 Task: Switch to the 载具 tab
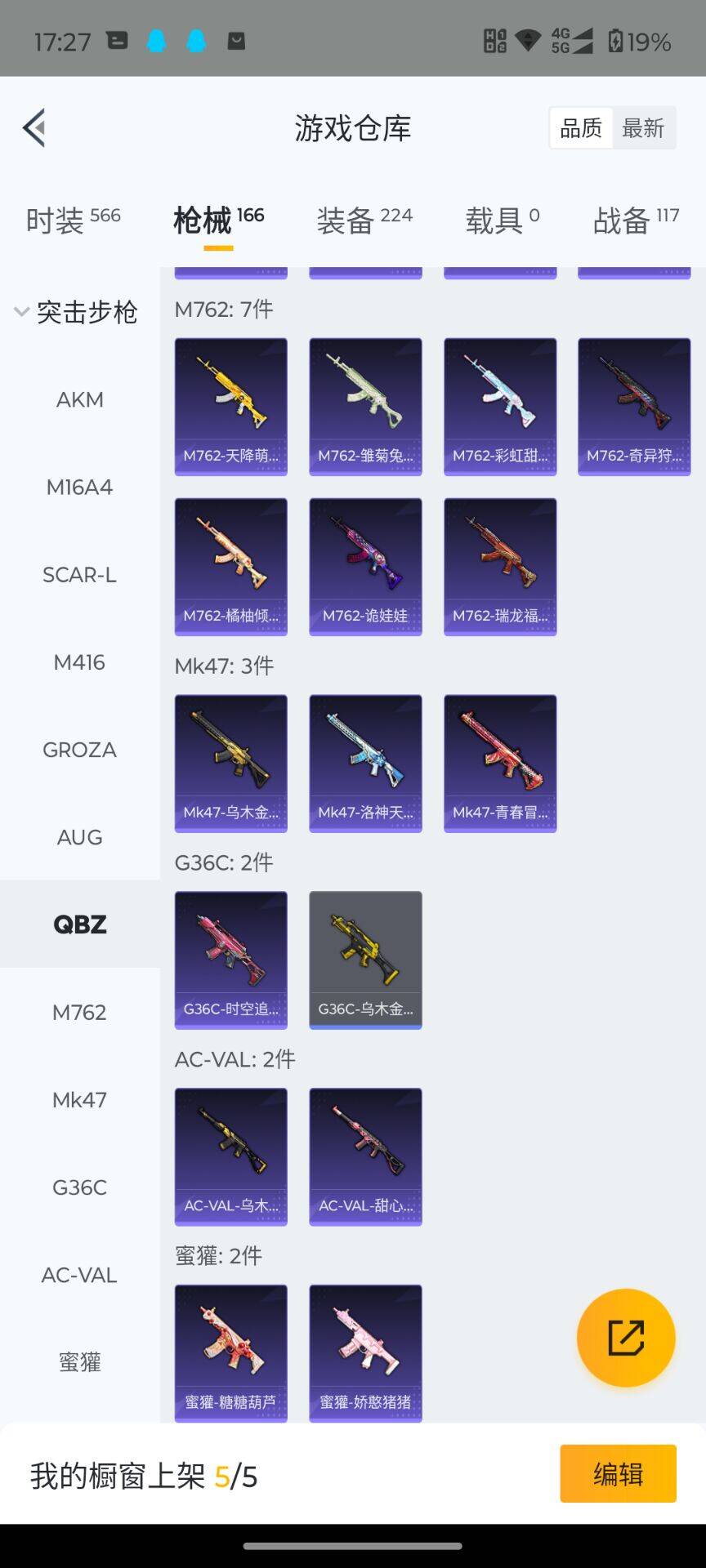503,220
